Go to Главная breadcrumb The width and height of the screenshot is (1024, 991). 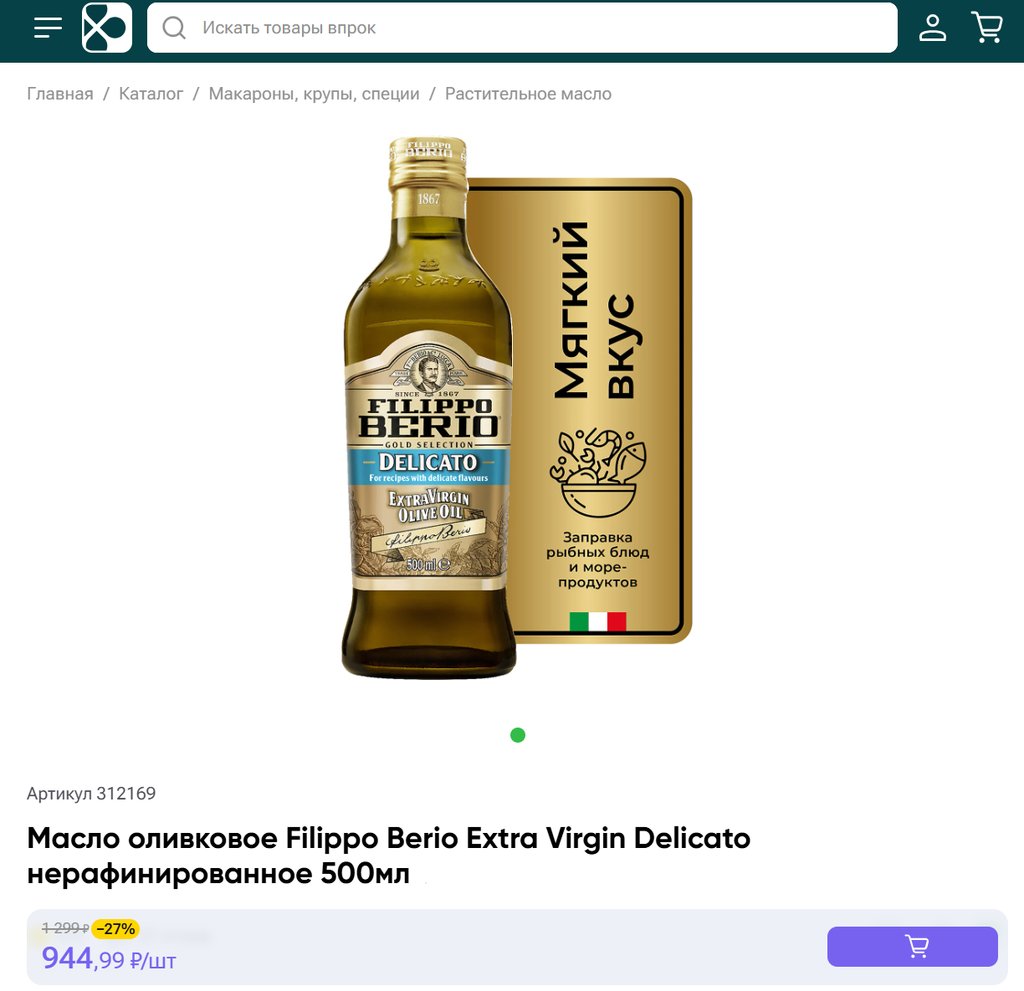[x=60, y=93]
